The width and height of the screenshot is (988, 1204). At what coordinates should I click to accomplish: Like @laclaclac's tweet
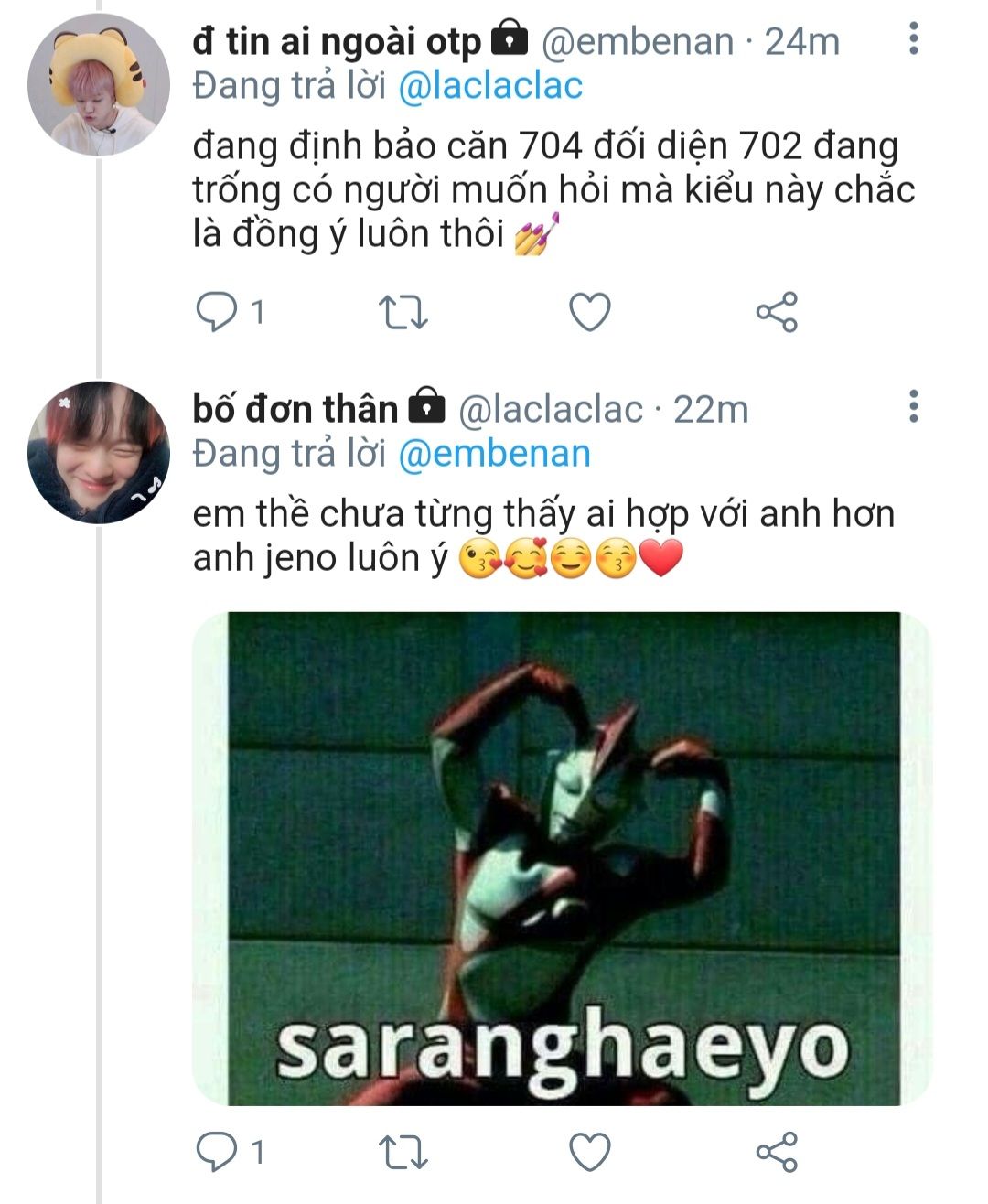tap(590, 1153)
